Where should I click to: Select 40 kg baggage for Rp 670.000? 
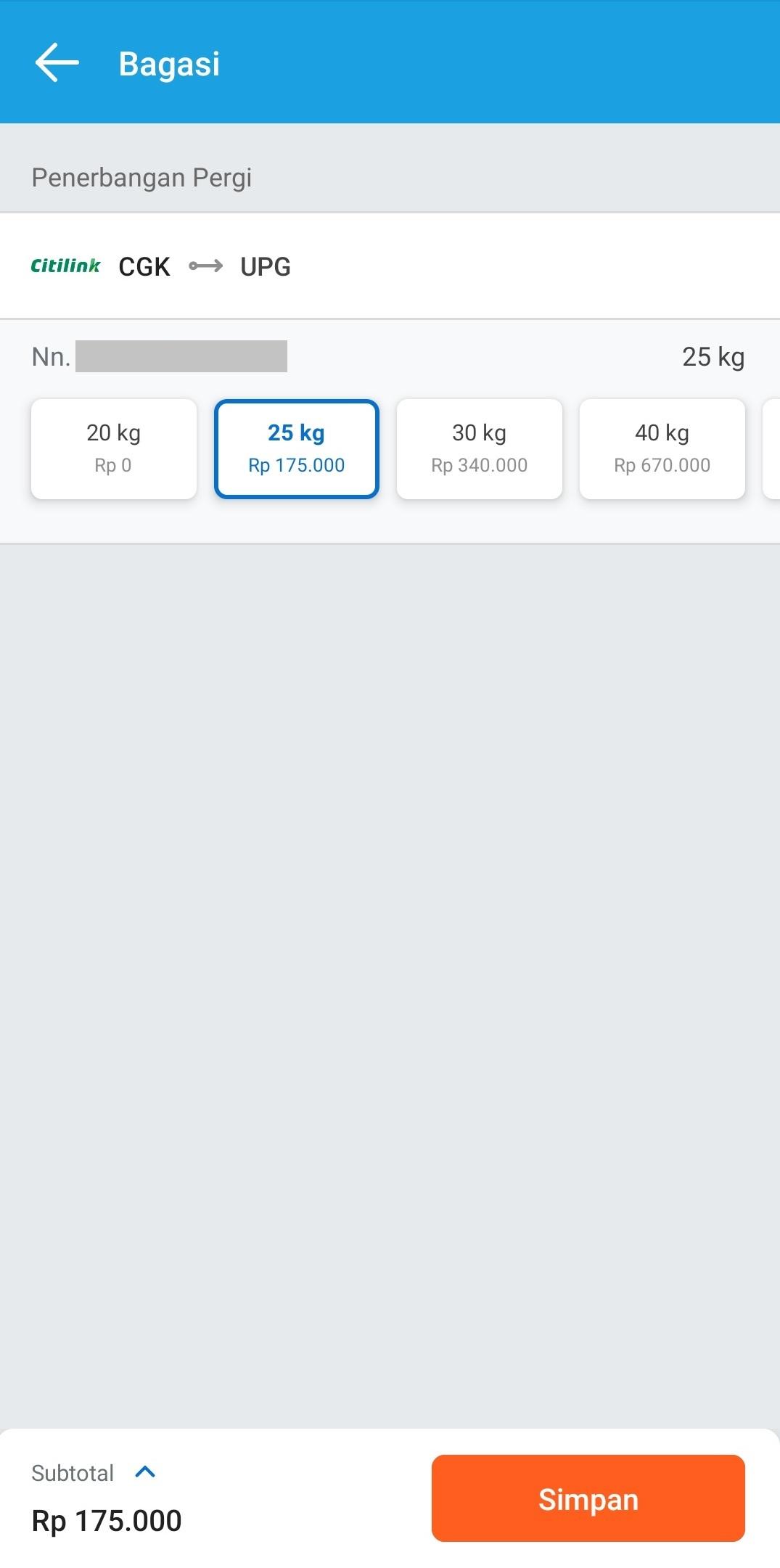pos(662,449)
